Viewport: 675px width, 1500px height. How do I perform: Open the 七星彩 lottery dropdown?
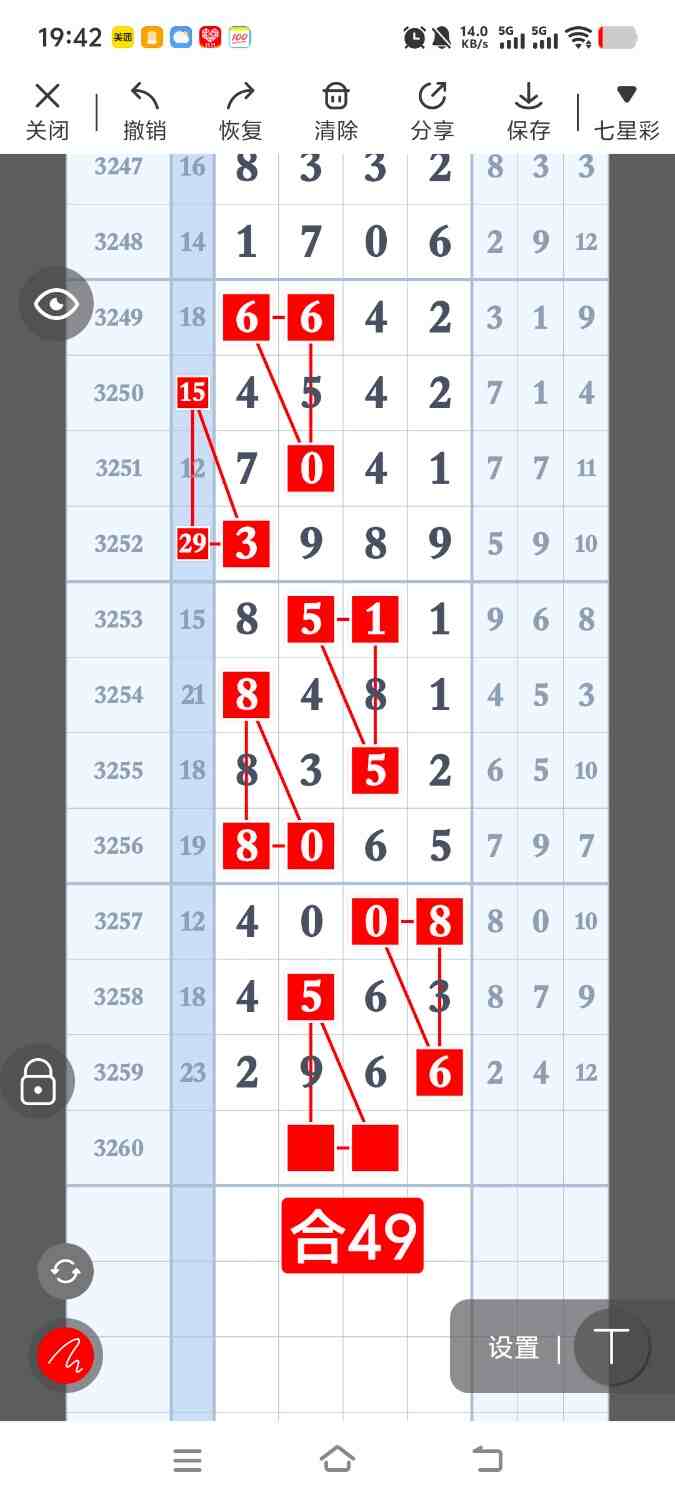click(626, 111)
